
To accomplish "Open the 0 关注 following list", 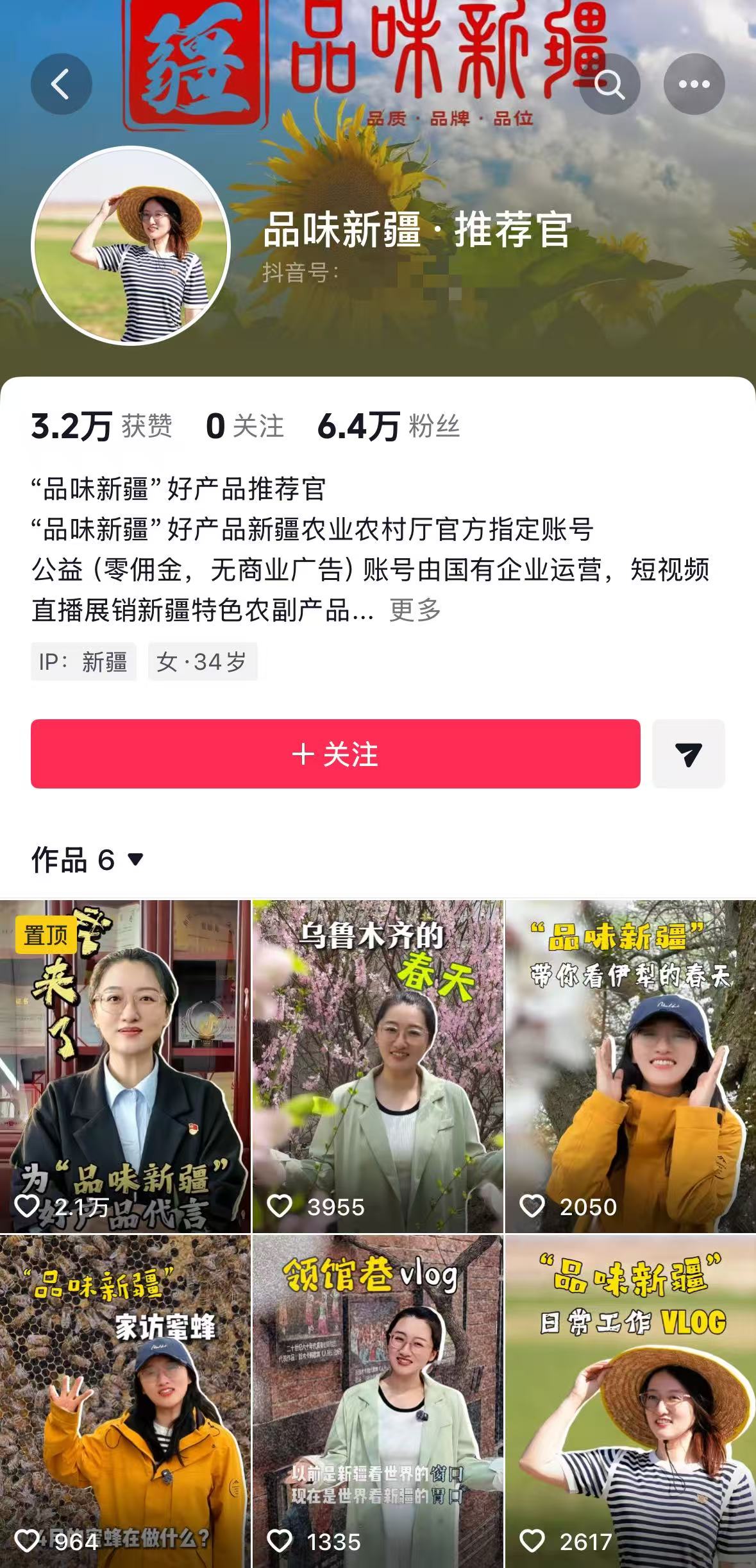I will [244, 426].
